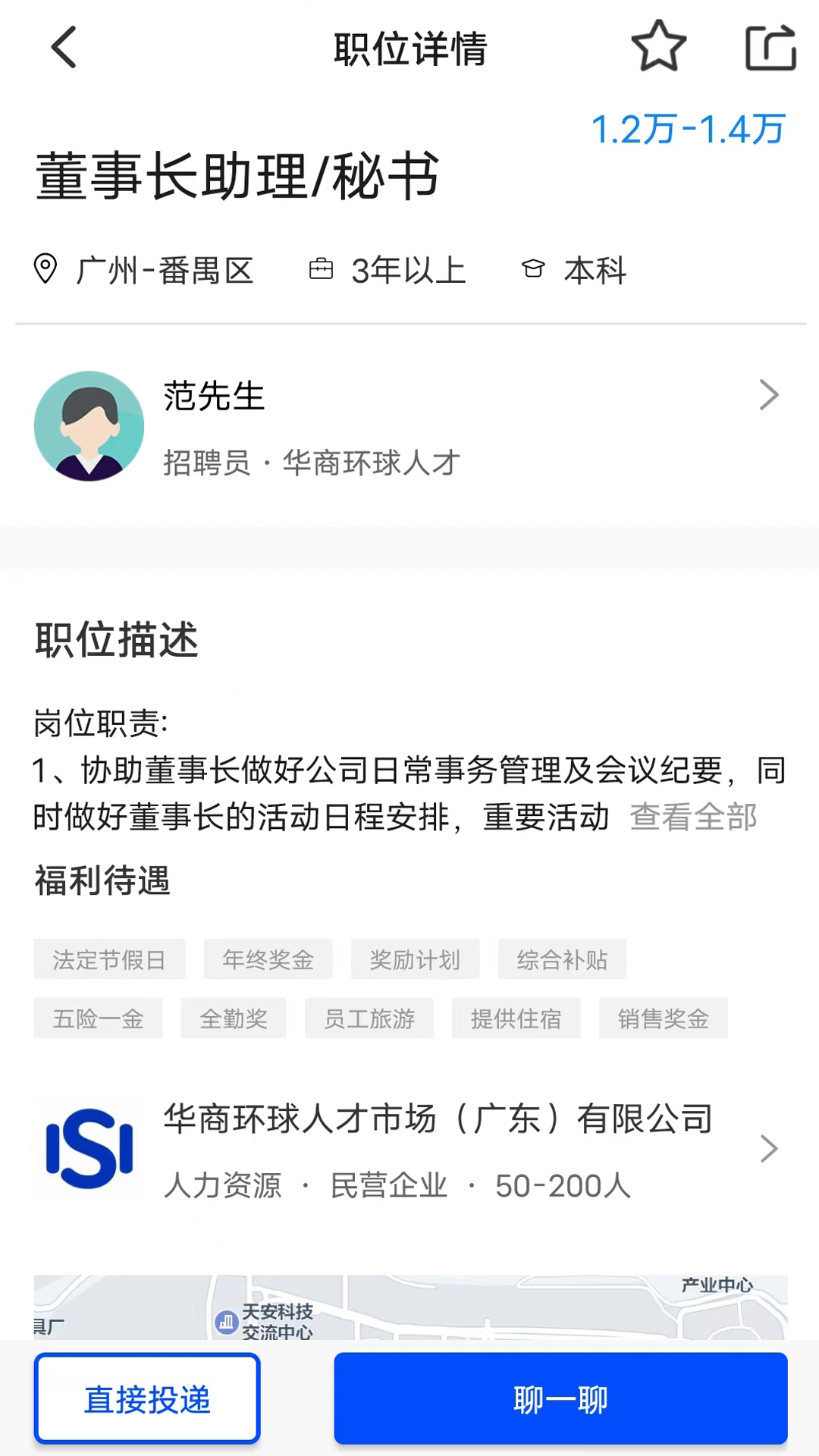The image size is (819, 1456).
Task: Tap 查看全部 to expand job description
Action: coord(692,817)
